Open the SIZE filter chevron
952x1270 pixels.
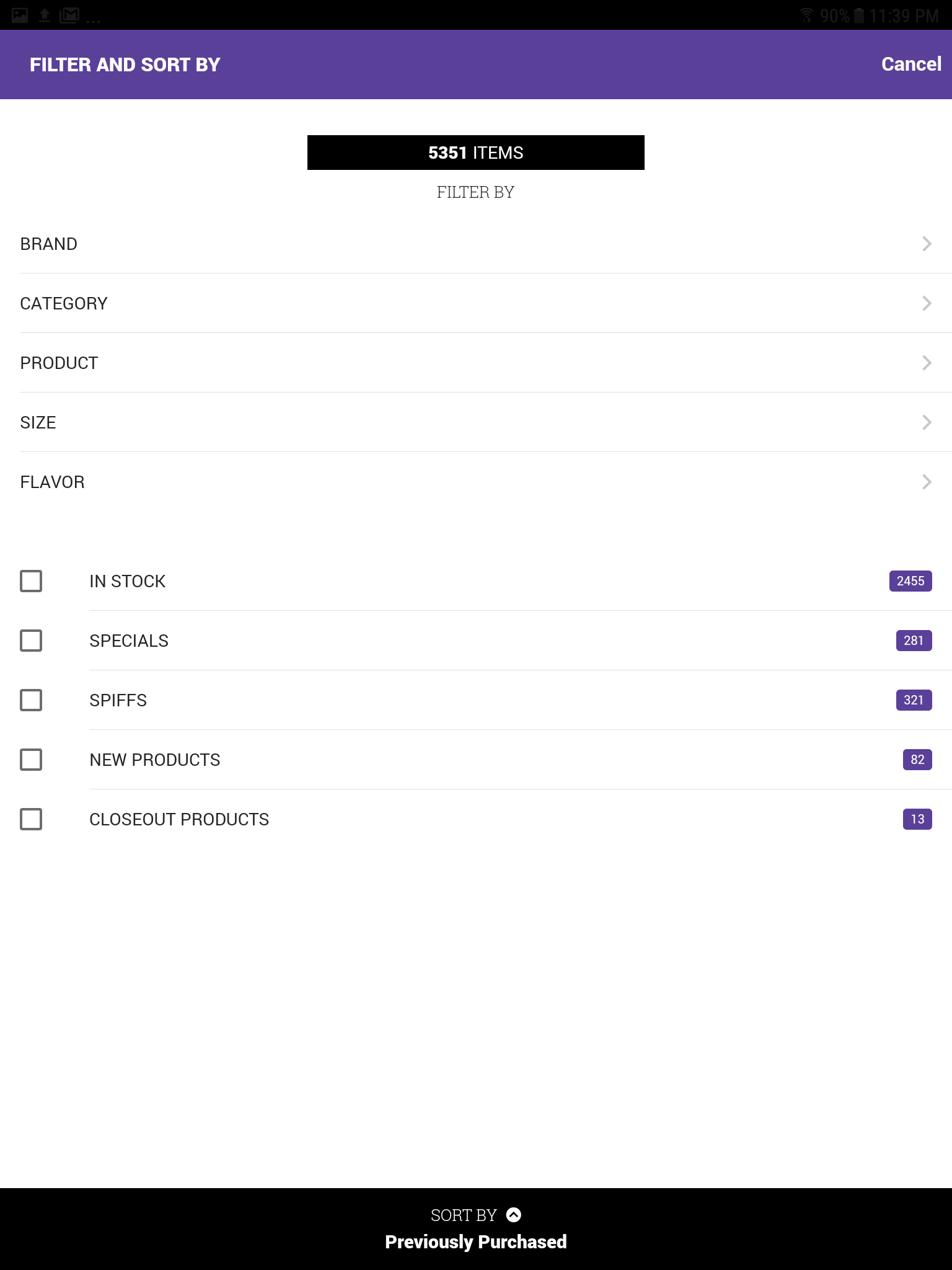tap(926, 422)
